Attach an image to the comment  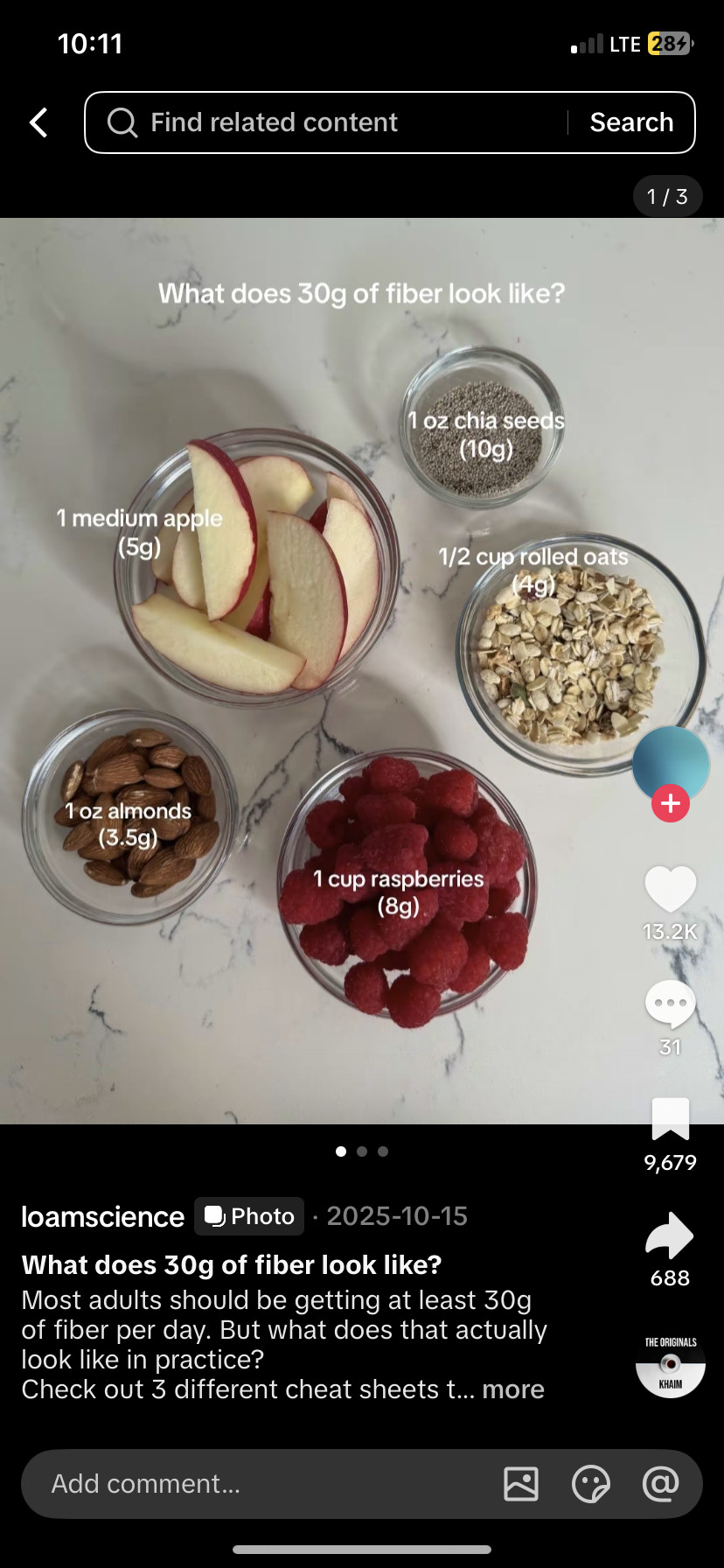(x=521, y=1484)
